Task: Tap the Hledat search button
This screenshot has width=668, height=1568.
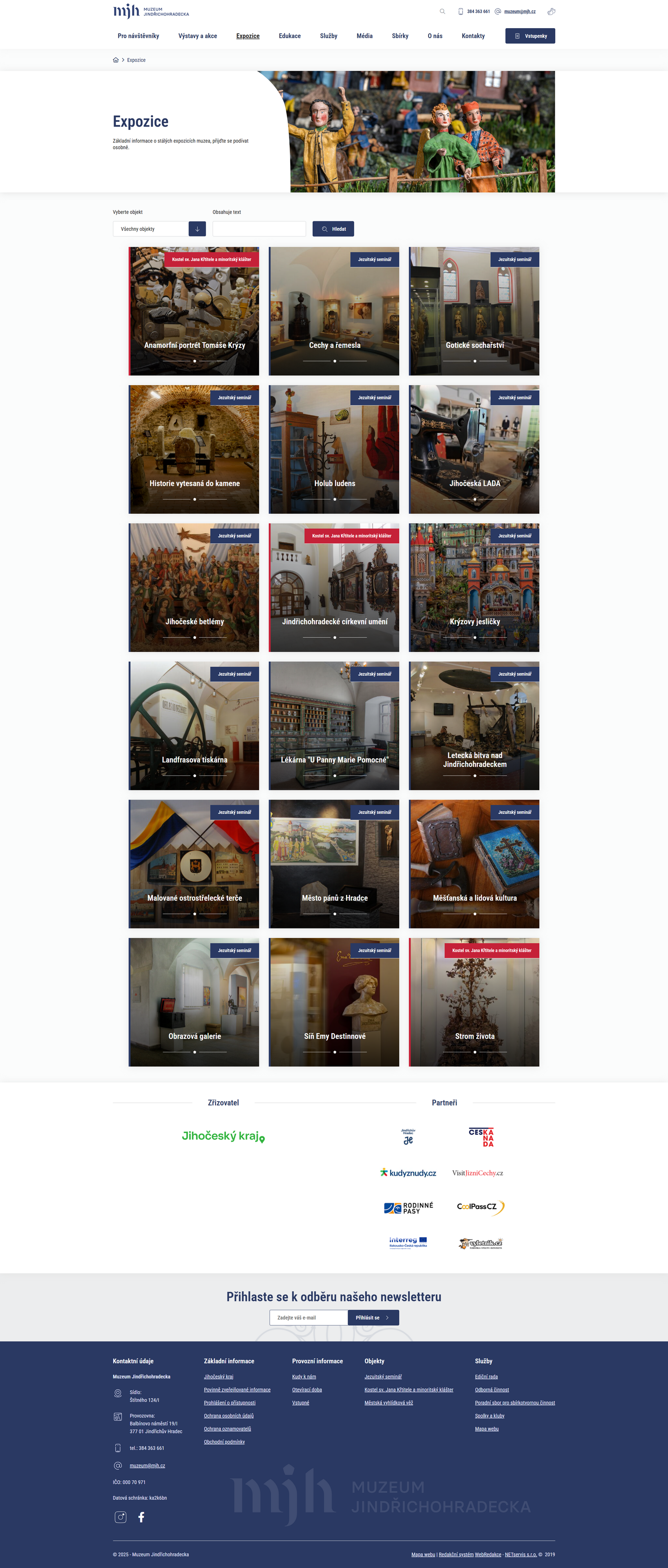Action: (333, 229)
